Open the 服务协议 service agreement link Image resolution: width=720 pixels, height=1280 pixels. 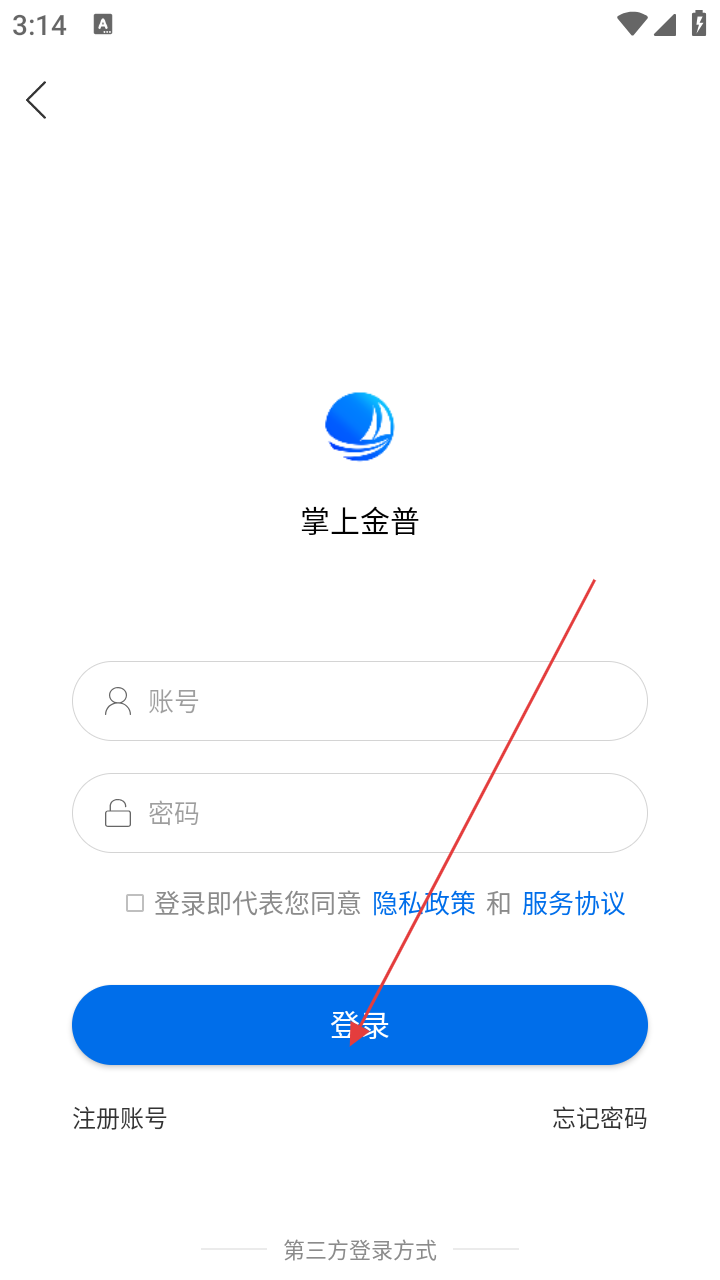point(573,903)
